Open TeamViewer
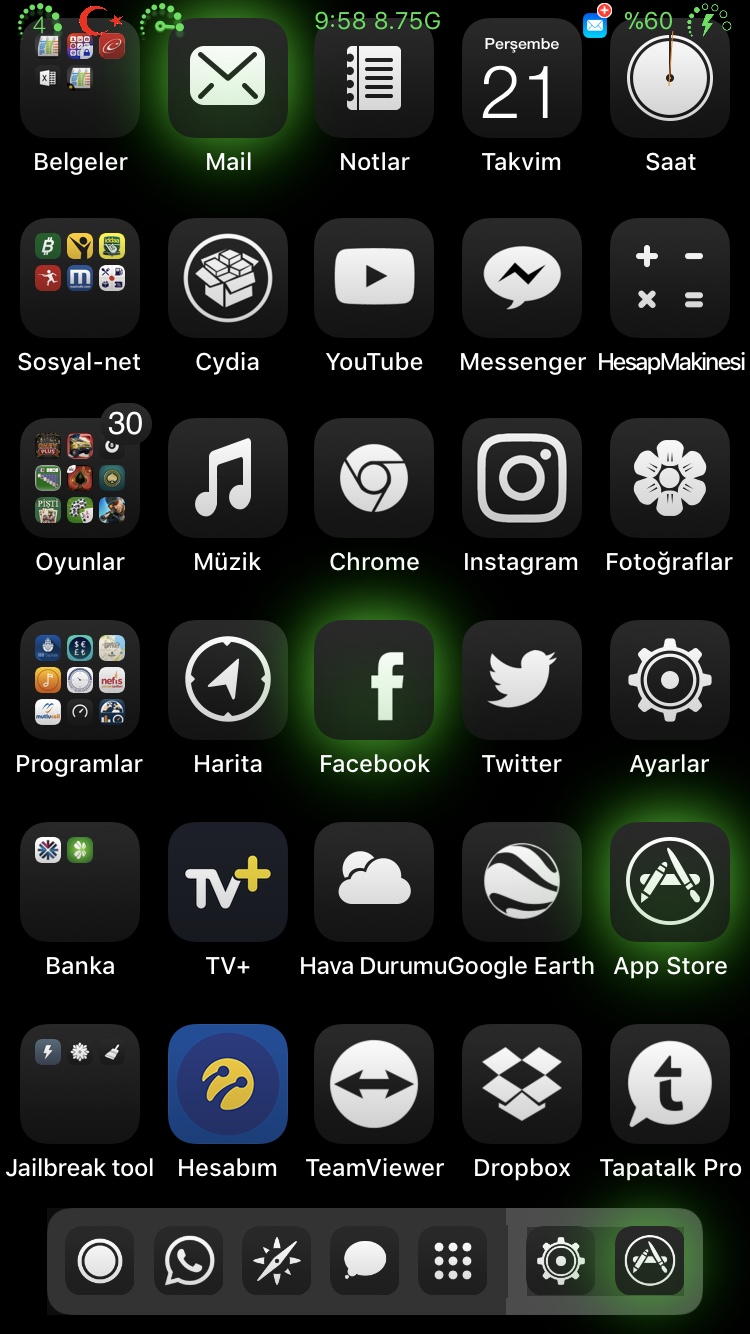Screen dimensions: 750x1334 click(x=374, y=1084)
